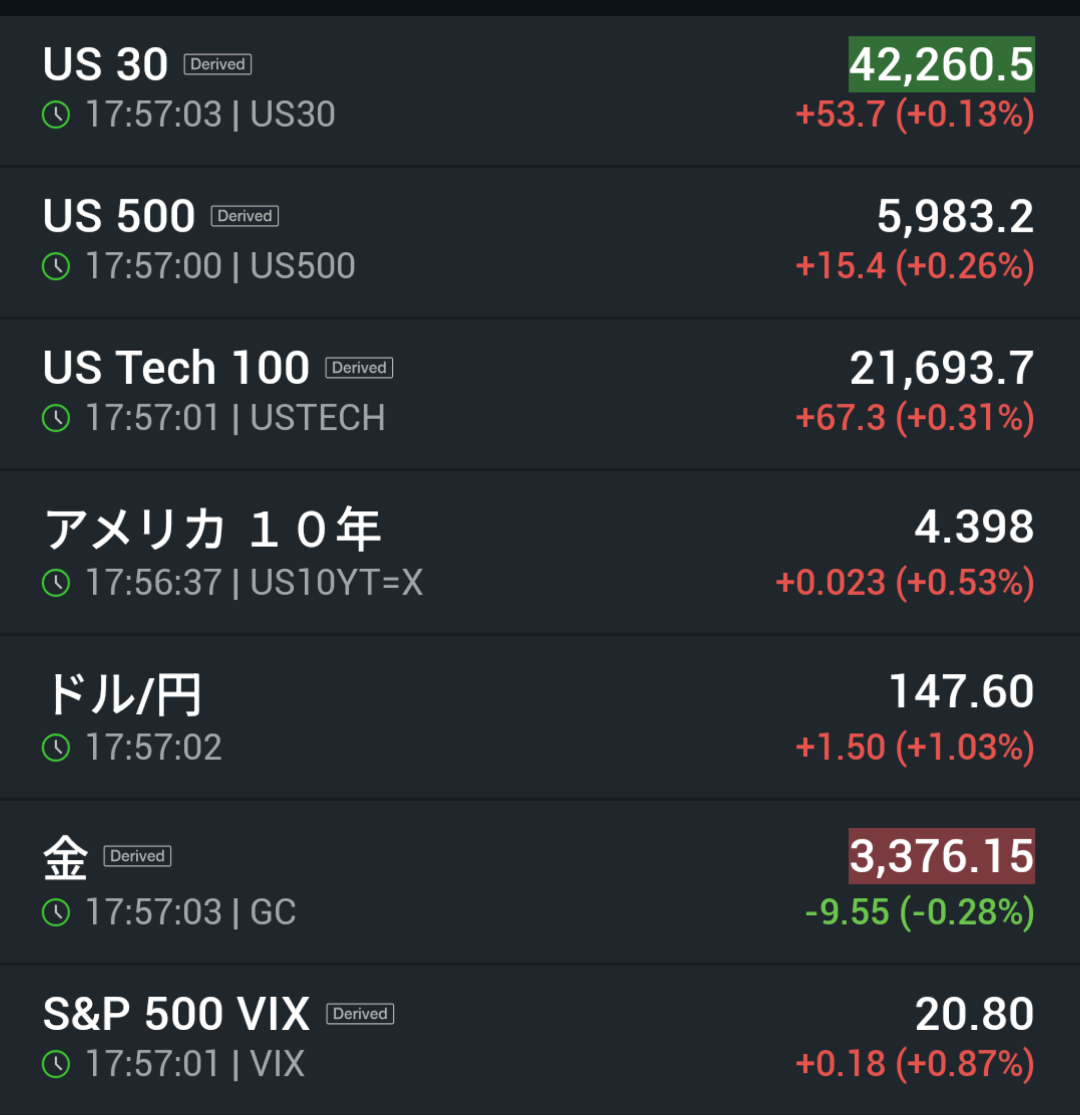Show S&P 500 VIX details
Viewport: 1080px width, 1115px height.
(x=540, y=1040)
